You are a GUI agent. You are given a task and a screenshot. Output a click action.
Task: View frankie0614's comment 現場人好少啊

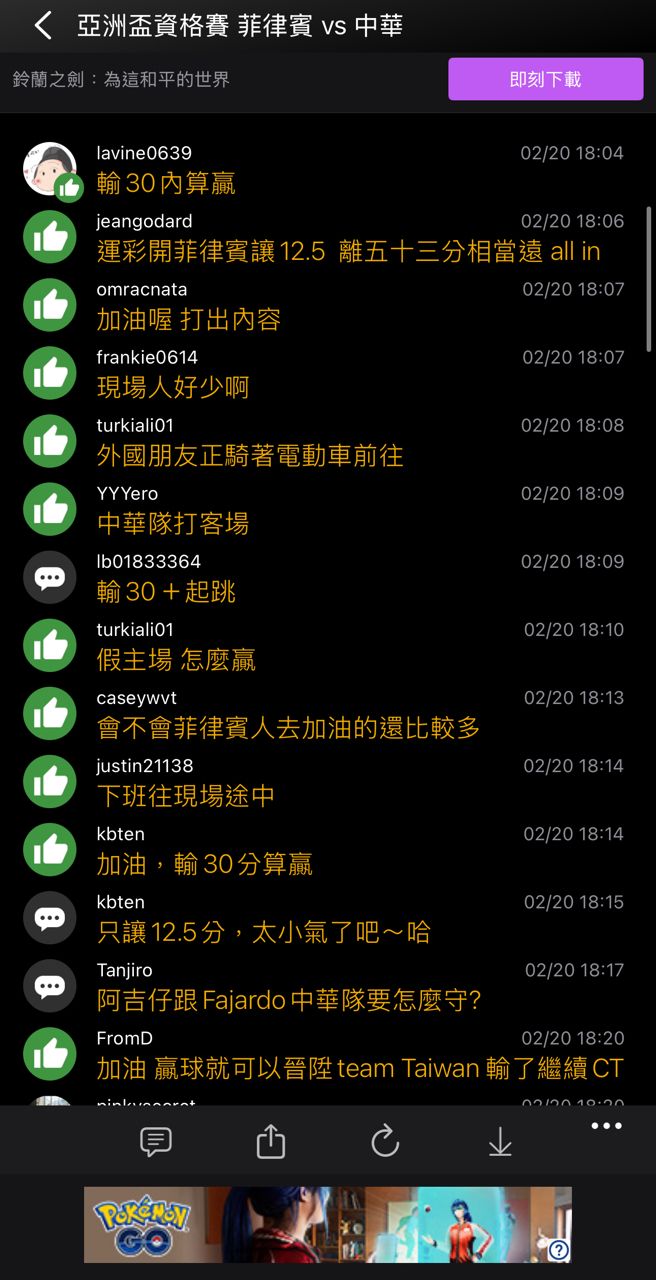173,387
